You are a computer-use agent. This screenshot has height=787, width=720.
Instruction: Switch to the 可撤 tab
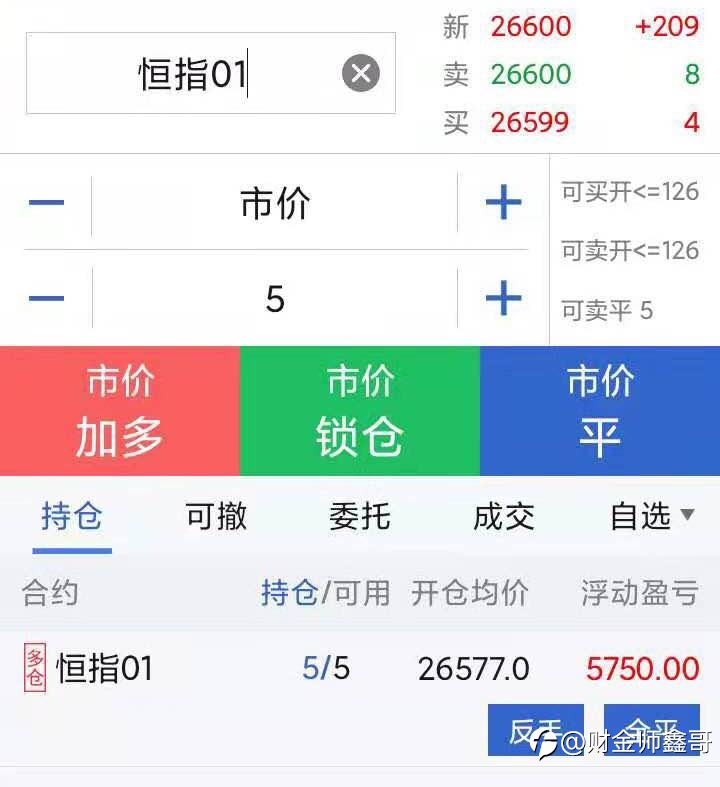point(216,516)
